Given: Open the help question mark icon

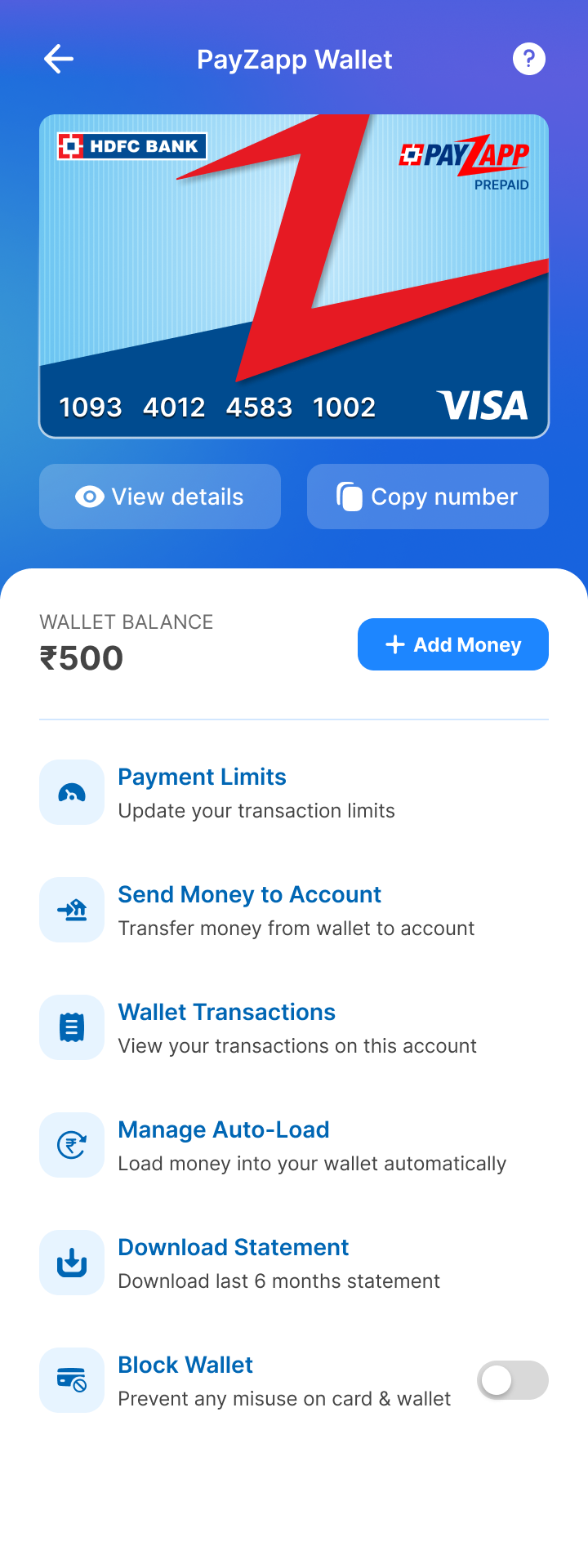Looking at the screenshot, I should (529, 59).
